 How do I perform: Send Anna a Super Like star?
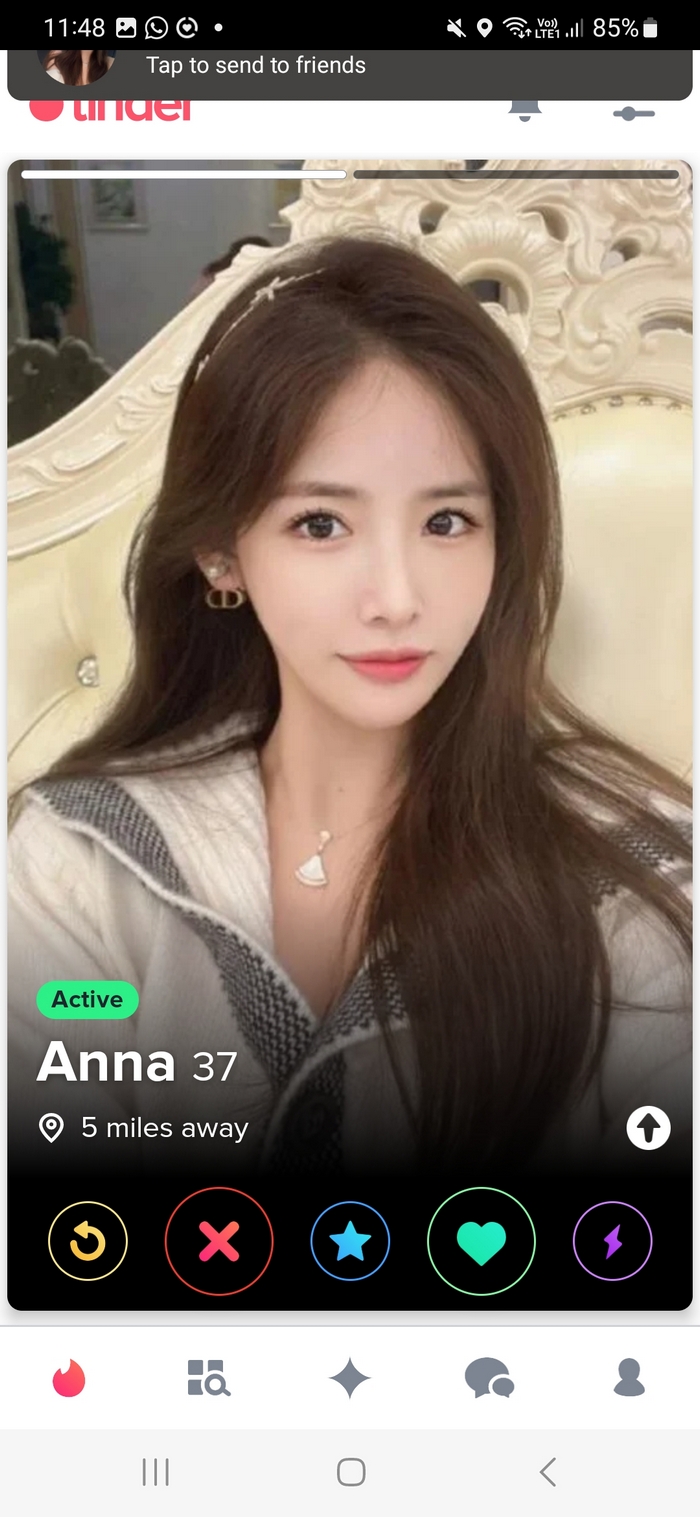tap(350, 1241)
